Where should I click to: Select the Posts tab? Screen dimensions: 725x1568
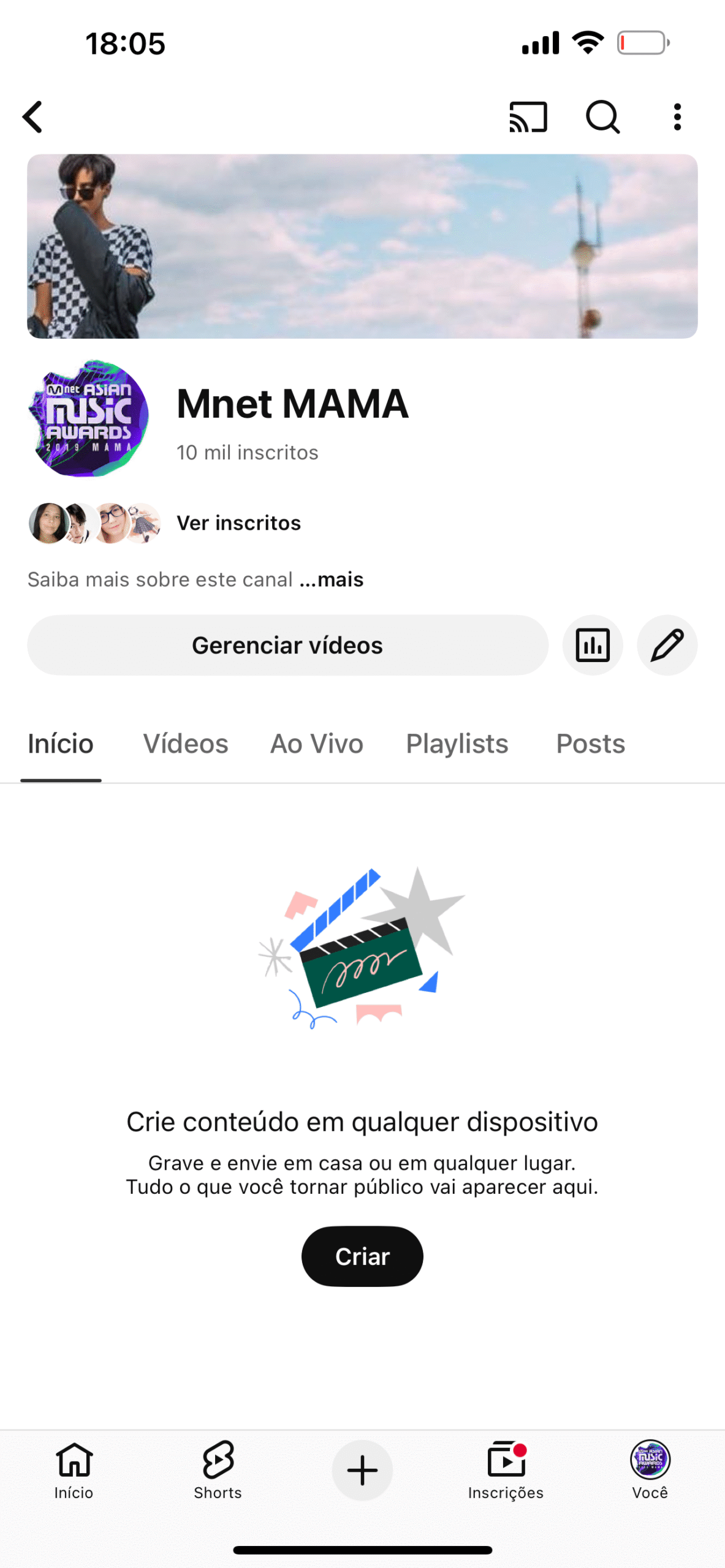[590, 744]
